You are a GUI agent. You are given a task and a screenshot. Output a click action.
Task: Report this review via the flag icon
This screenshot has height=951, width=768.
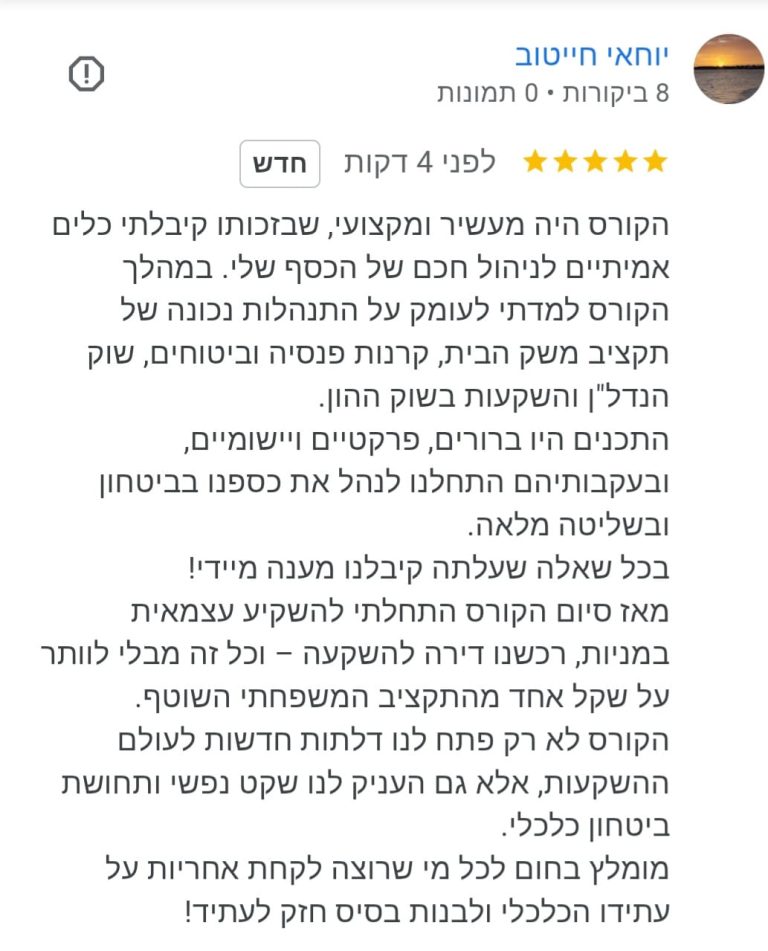click(87, 73)
